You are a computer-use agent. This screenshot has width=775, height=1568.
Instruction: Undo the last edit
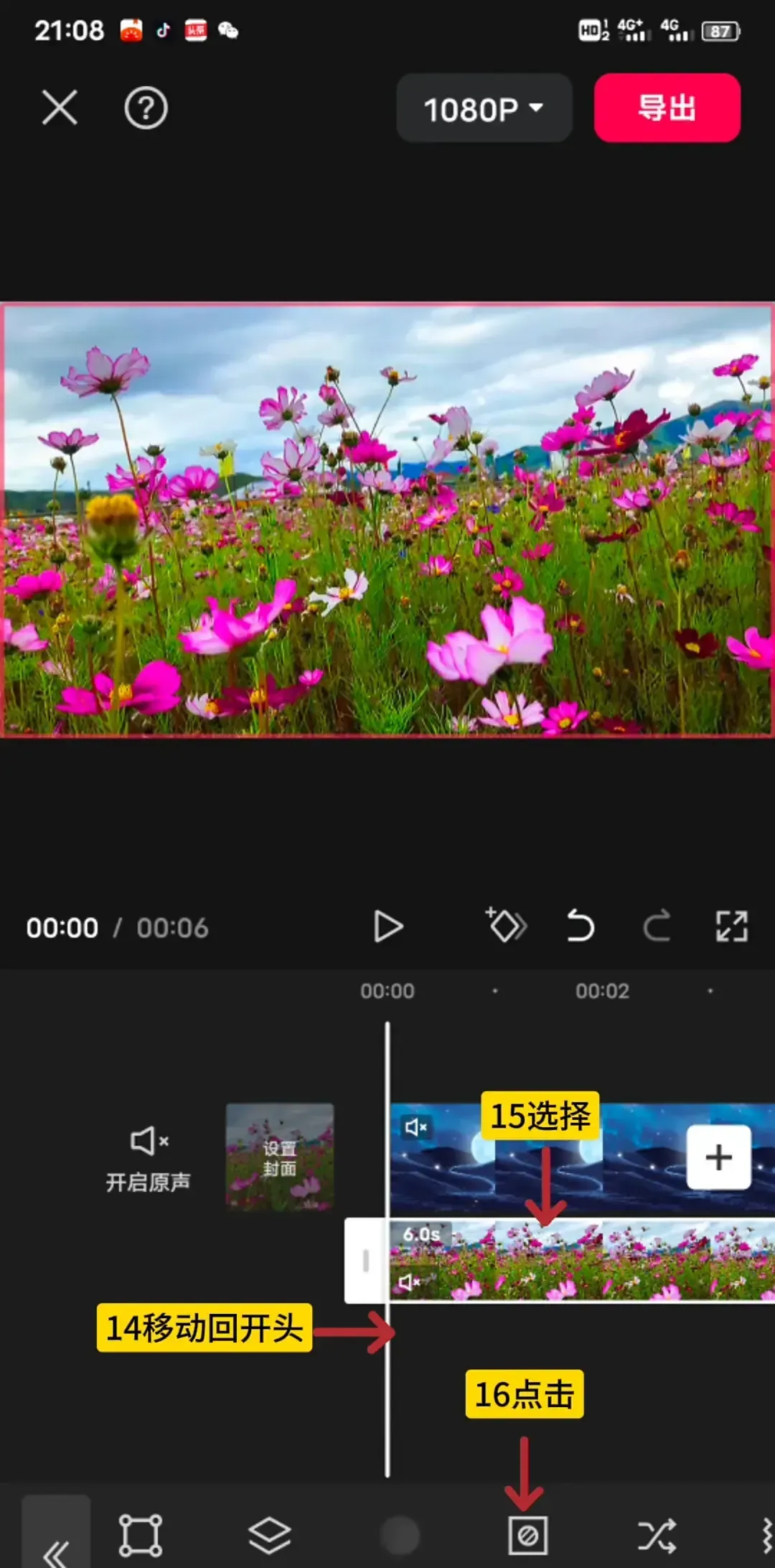click(x=581, y=925)
